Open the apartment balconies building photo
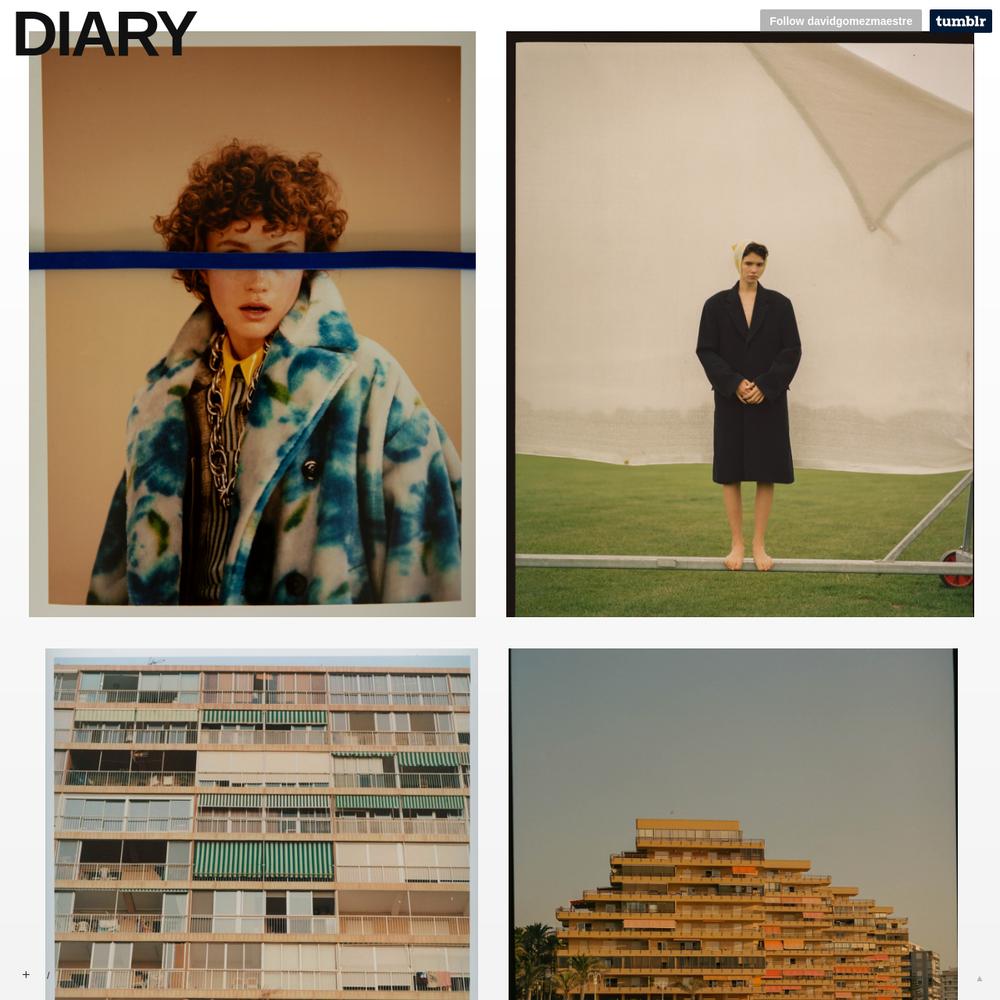Viewport: 1000px width, 1000px height. pyautogui.click(x=261, y=820)
